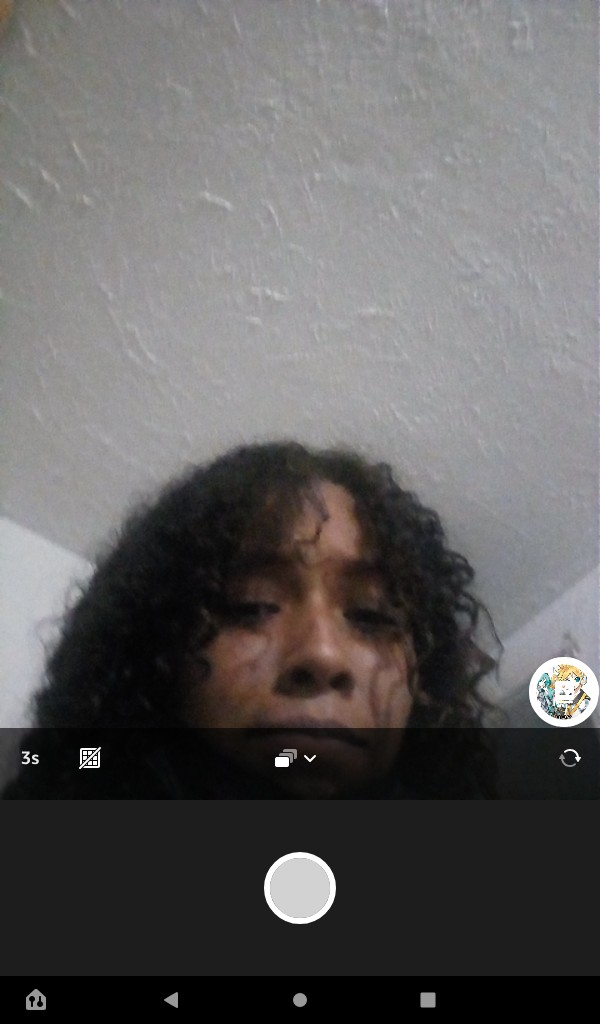Viewport: 600px width, 1024px height.
Task: Go back using the system back button
Action: (171, 999)
